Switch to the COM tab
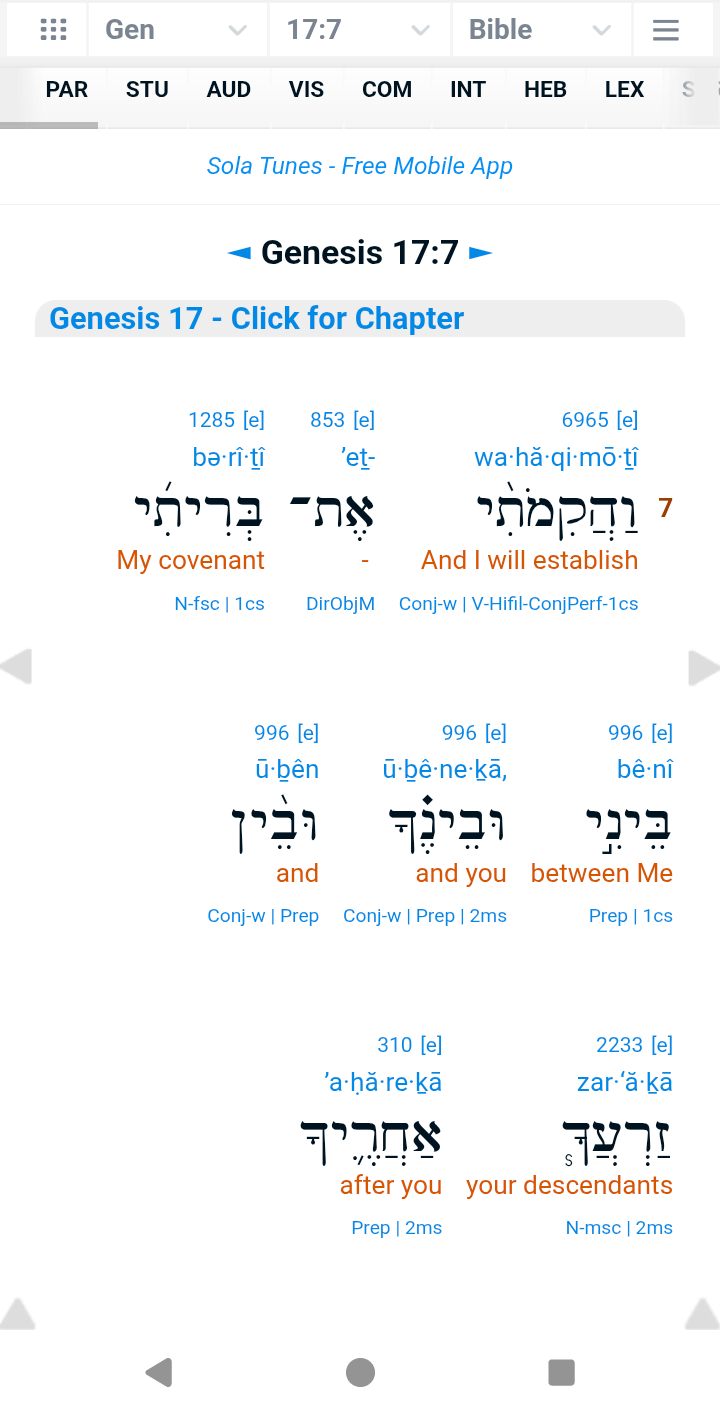720x1413 pixels. 387,90
